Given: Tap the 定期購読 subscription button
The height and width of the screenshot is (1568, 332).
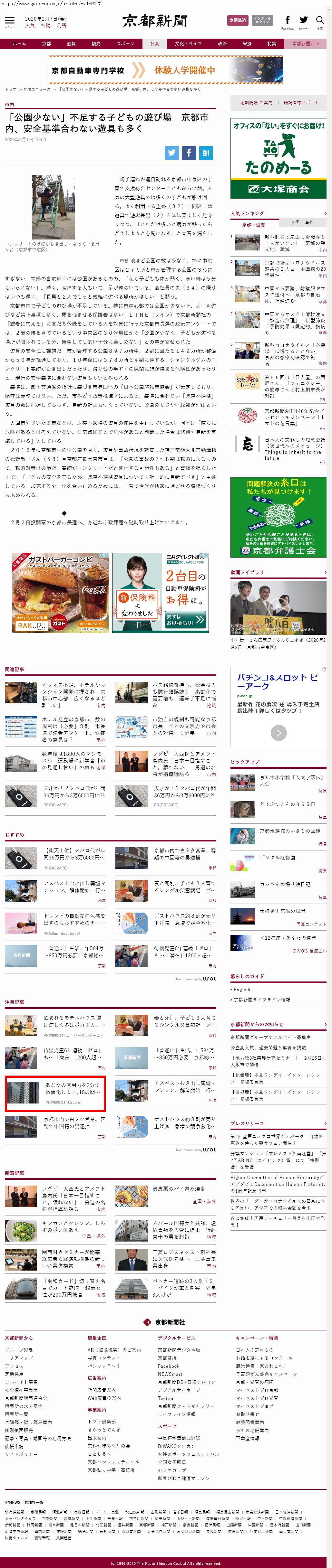Looking at the screenshot, I should pyautogui.click(x=238, y=20).
